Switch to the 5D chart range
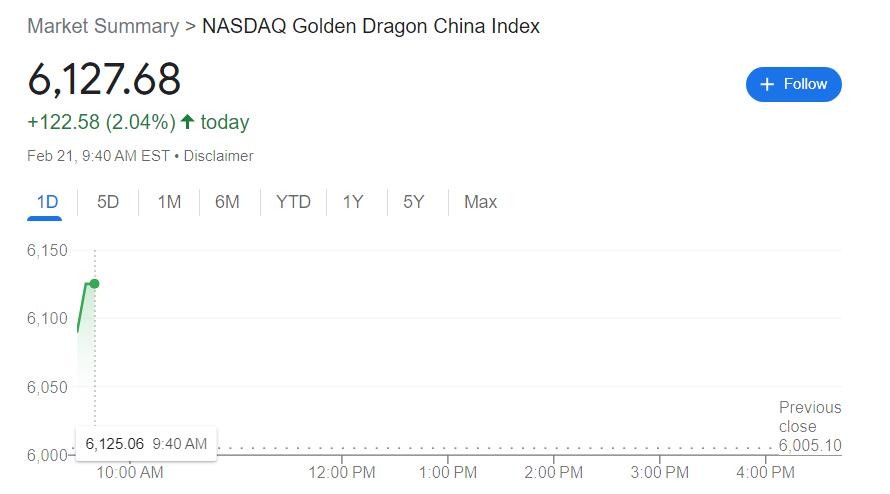The height and width of the screenshot is (494, 890). tap(108, 202)
